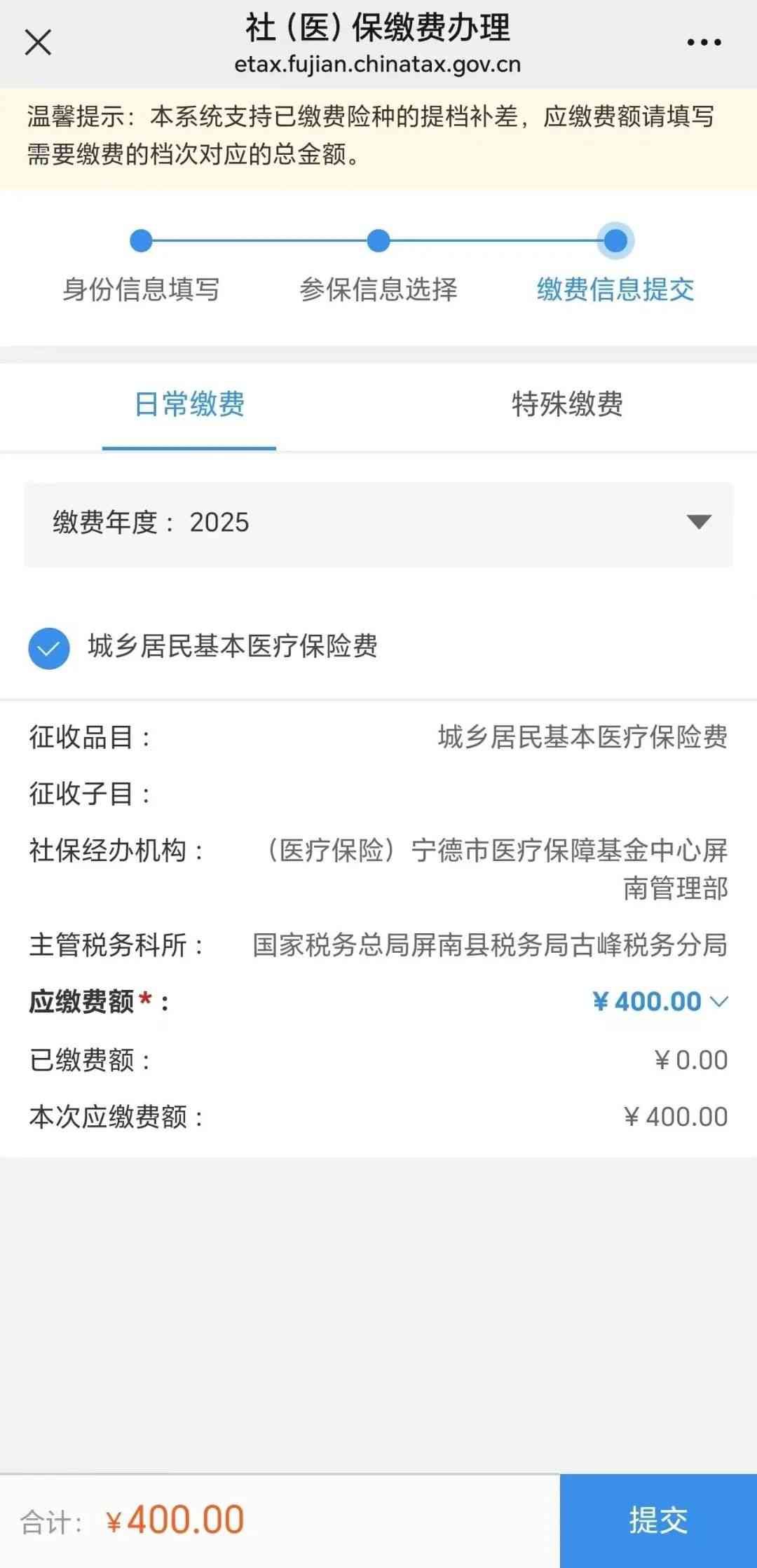Select the 日常缴费 tab
The width and height of the screenshot is (757, 1568).
[x=189, y=404]
